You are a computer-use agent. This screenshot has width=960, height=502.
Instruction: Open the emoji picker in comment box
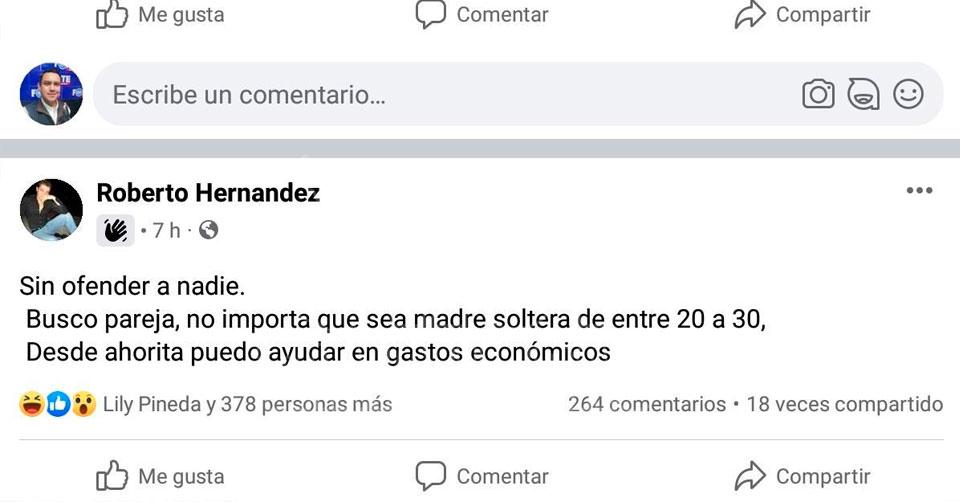pos(908,95)
